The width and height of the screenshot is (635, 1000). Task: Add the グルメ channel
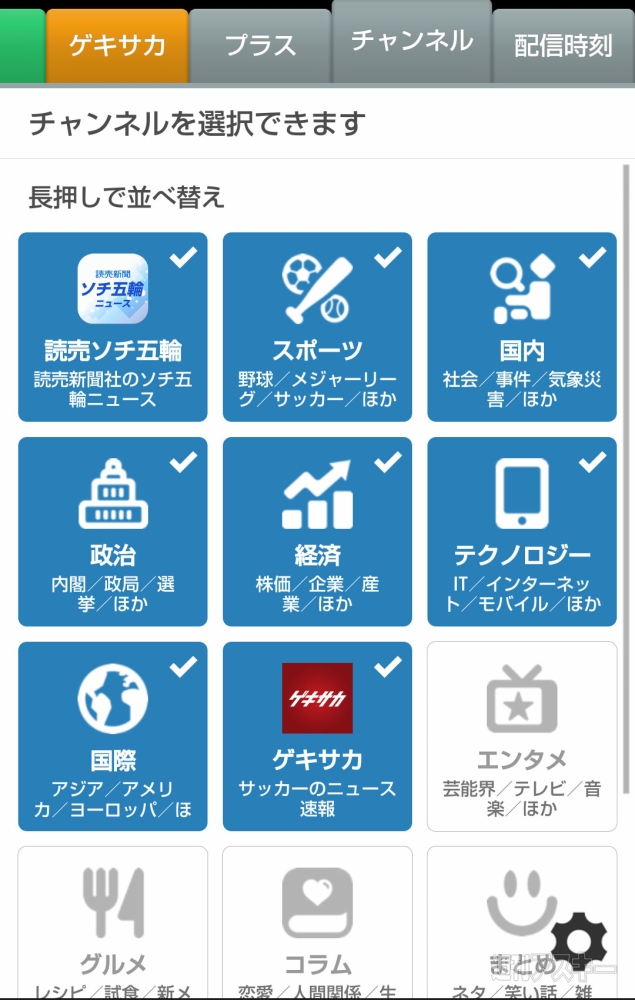[x=113, y=920]
